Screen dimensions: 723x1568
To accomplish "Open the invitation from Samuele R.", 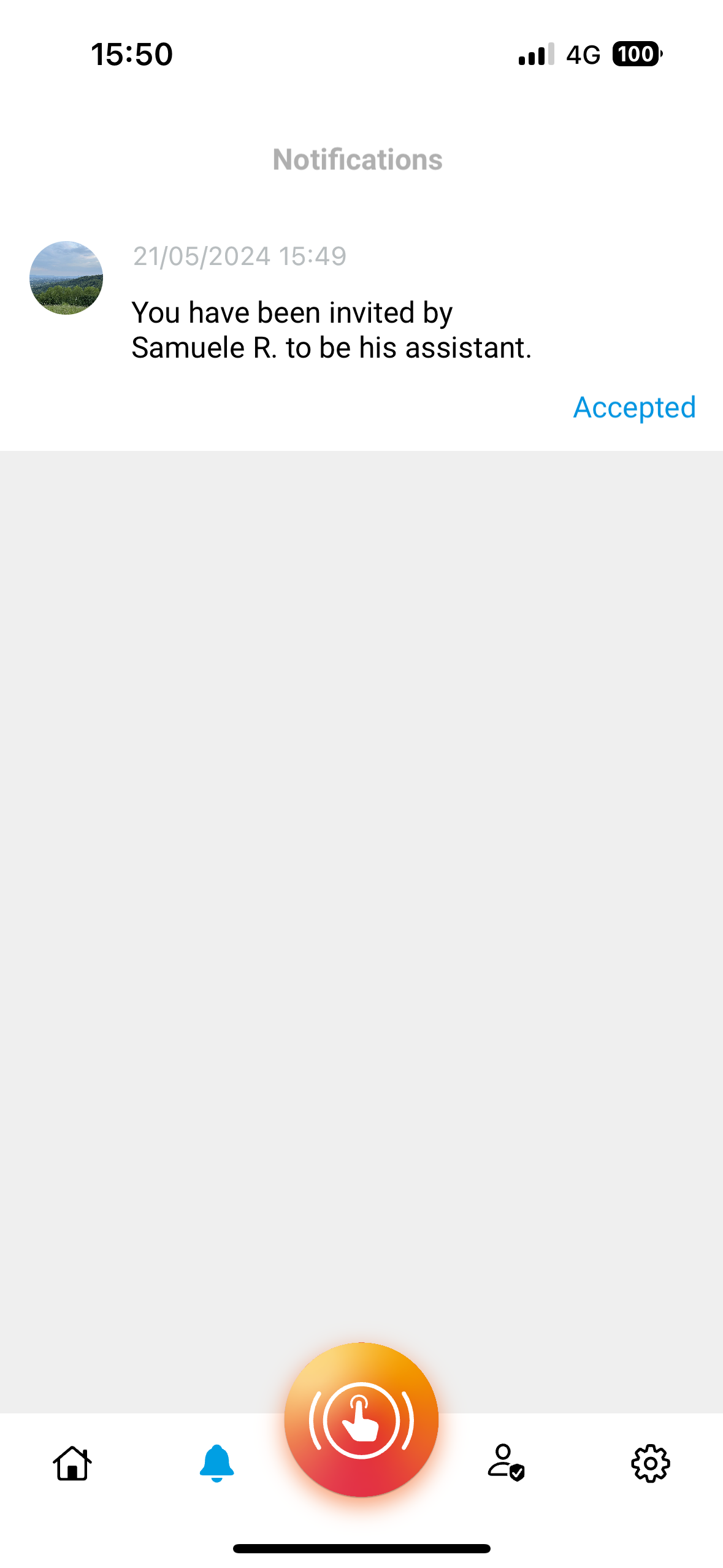I will 361,331.
